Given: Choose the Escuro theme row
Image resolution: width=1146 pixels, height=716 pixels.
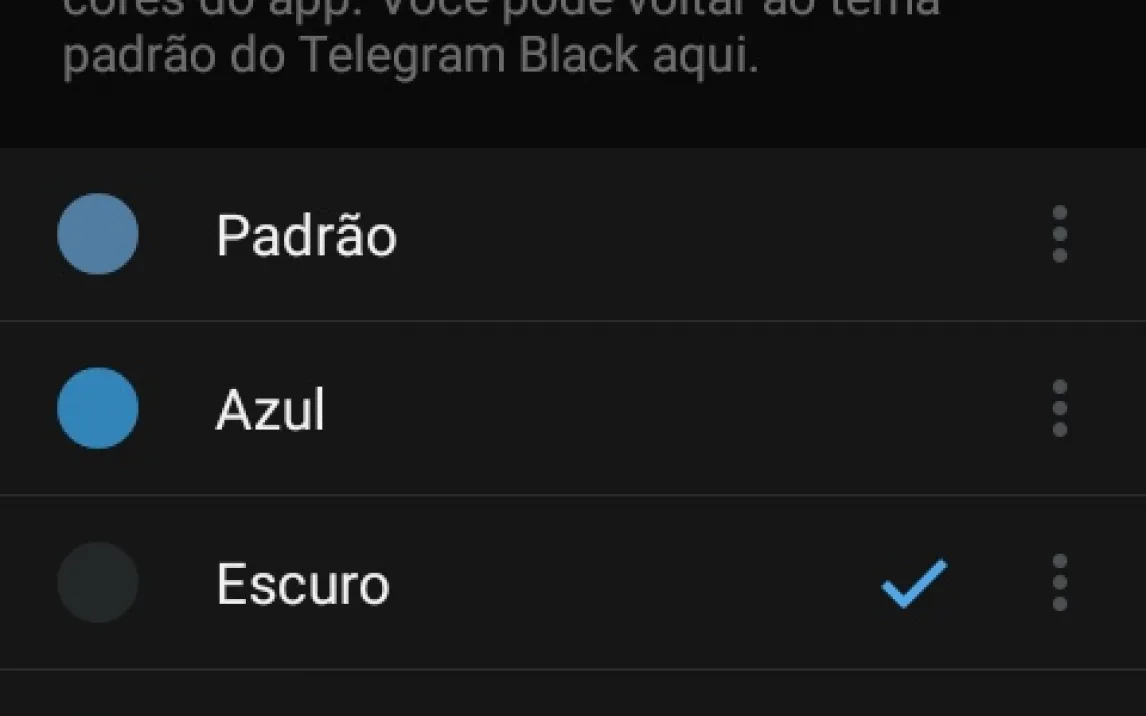Looking at the screenshot, I should (x=302, y=584).
